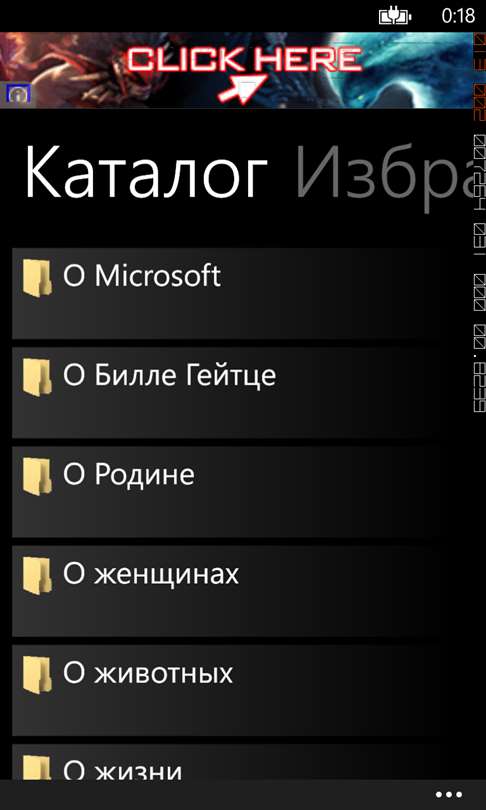486x810 pixels.
Task: Tap the CLICK HERE ad banner
Action: 237,70
